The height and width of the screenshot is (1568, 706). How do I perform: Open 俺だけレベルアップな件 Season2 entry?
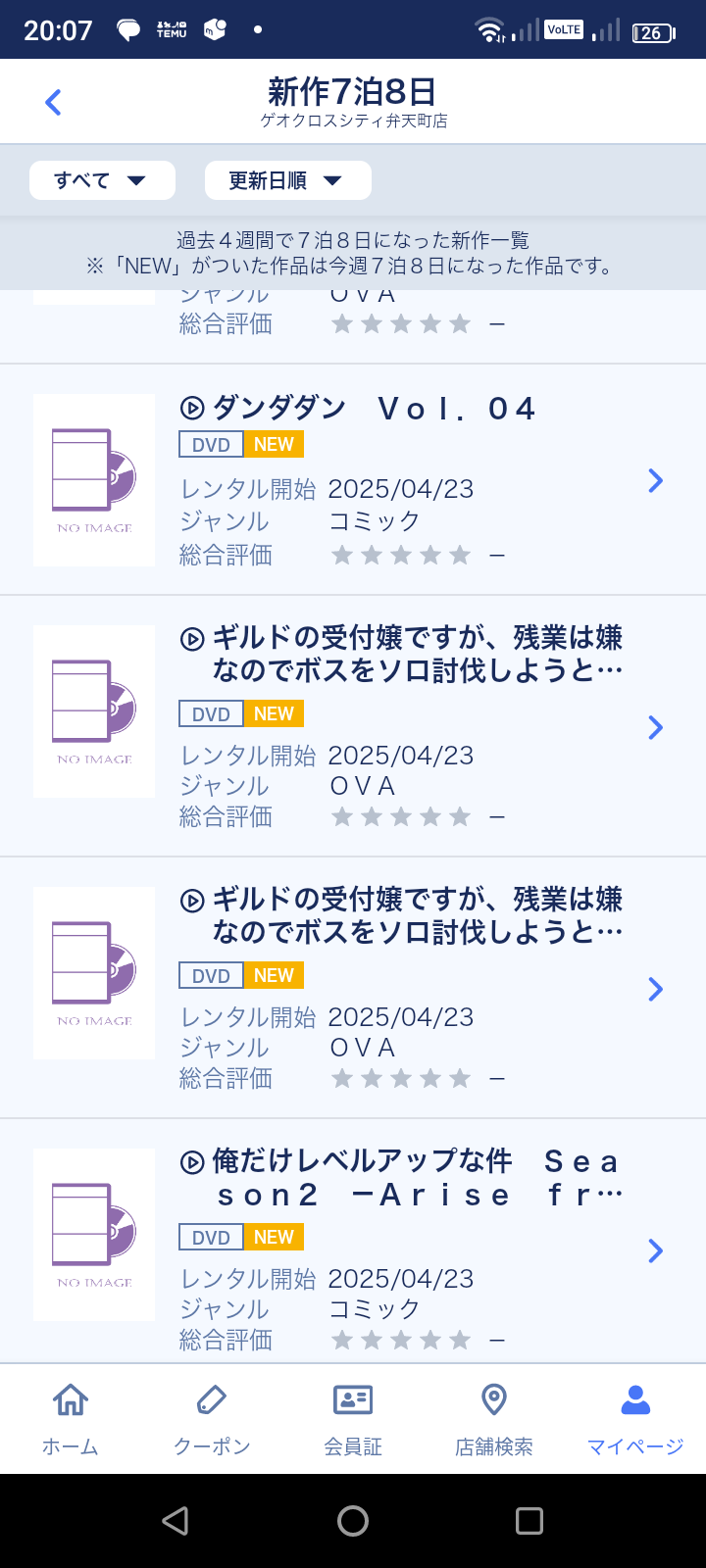pyautogui.click(x=353, y=1243)
